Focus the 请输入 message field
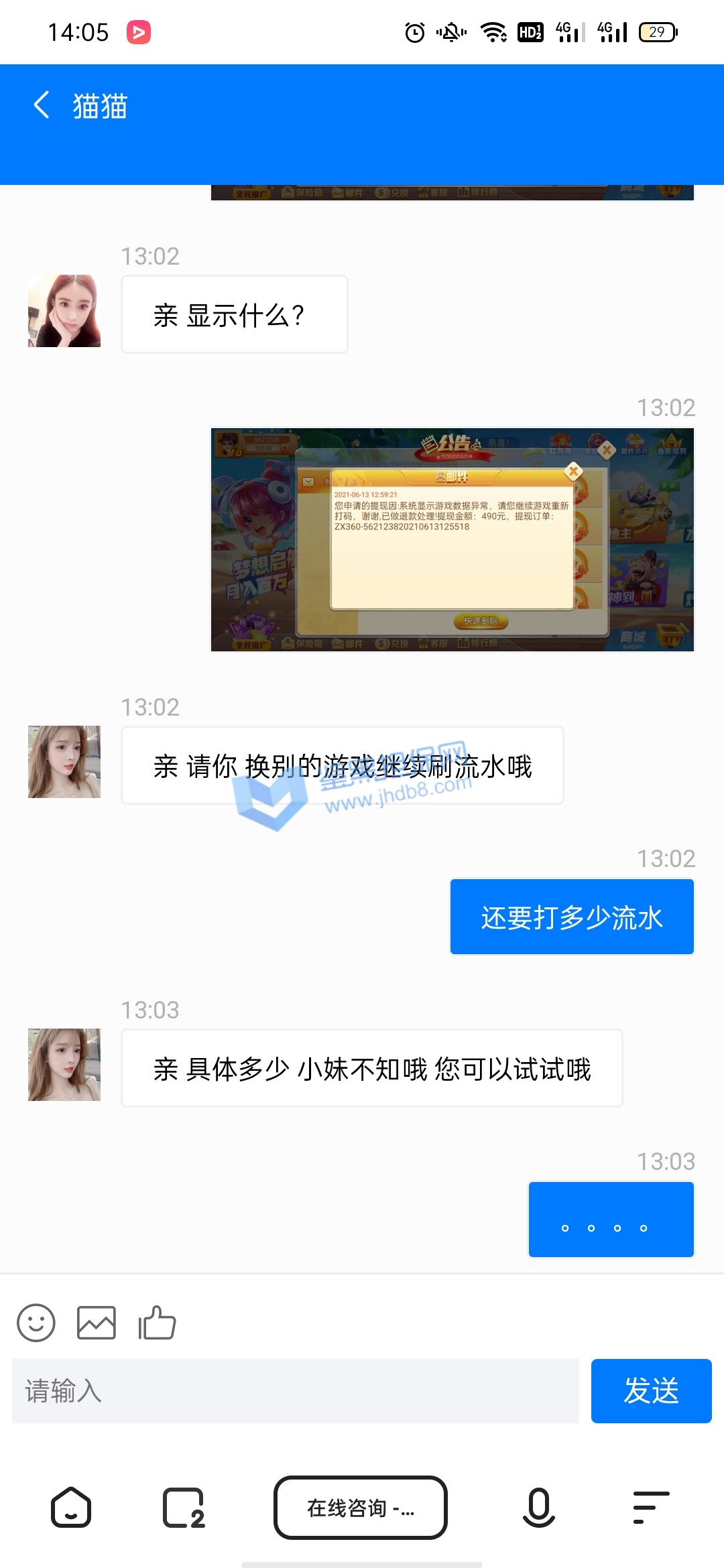This screenshot has height=1568, width=724. (x=295, y=1391)
